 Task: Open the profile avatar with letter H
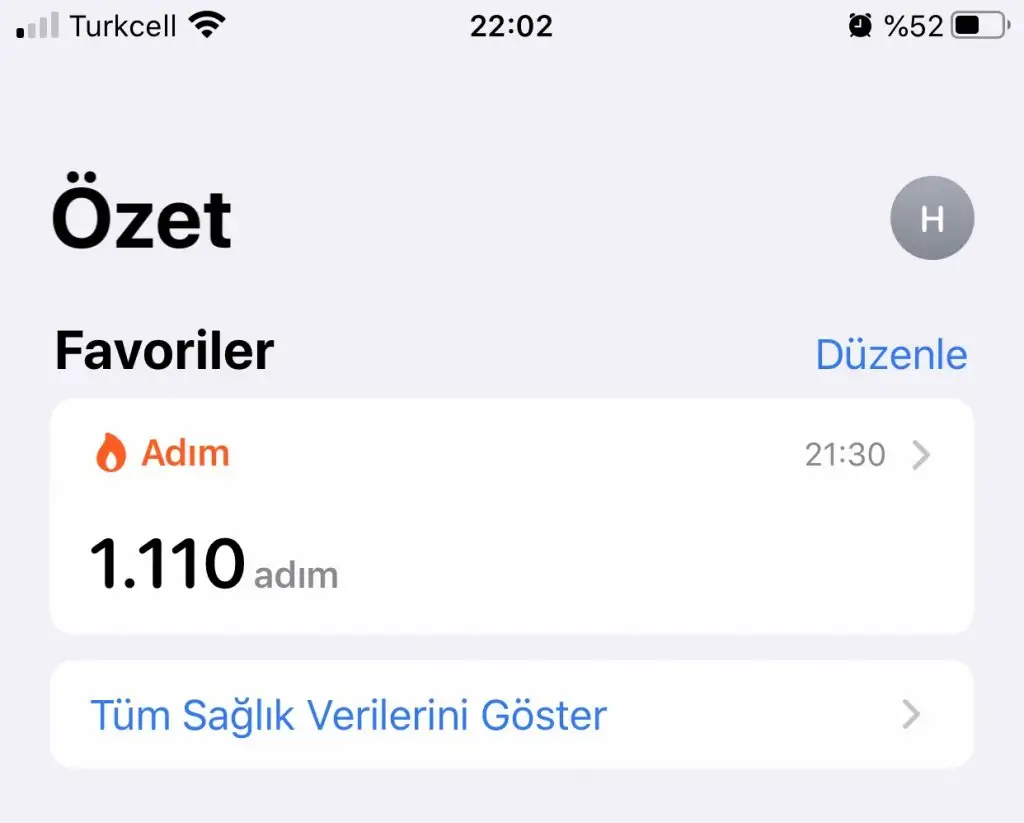click(x=932, y=218)
